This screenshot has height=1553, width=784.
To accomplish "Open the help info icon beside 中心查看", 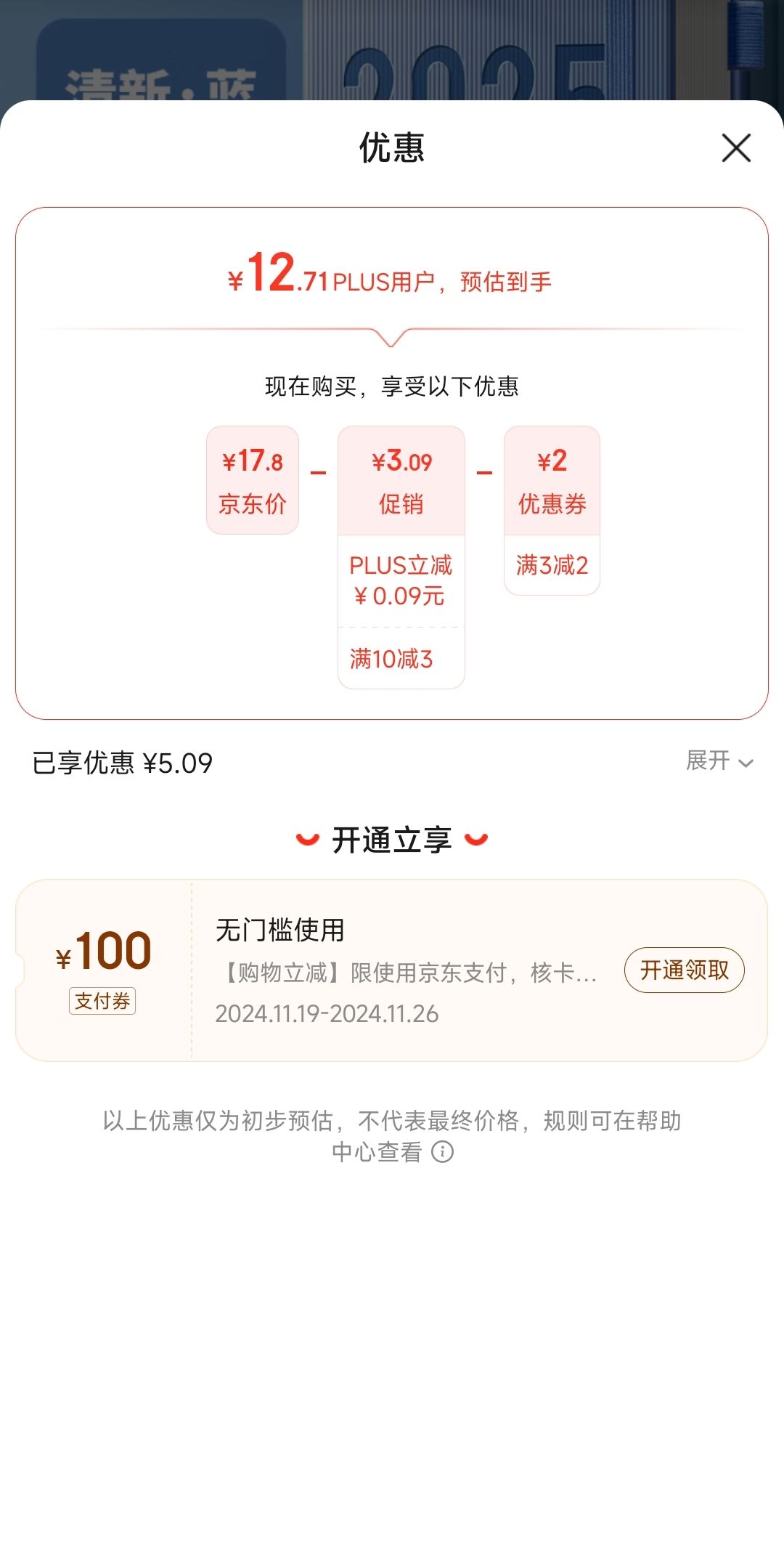I will [x=443, y=1152].
